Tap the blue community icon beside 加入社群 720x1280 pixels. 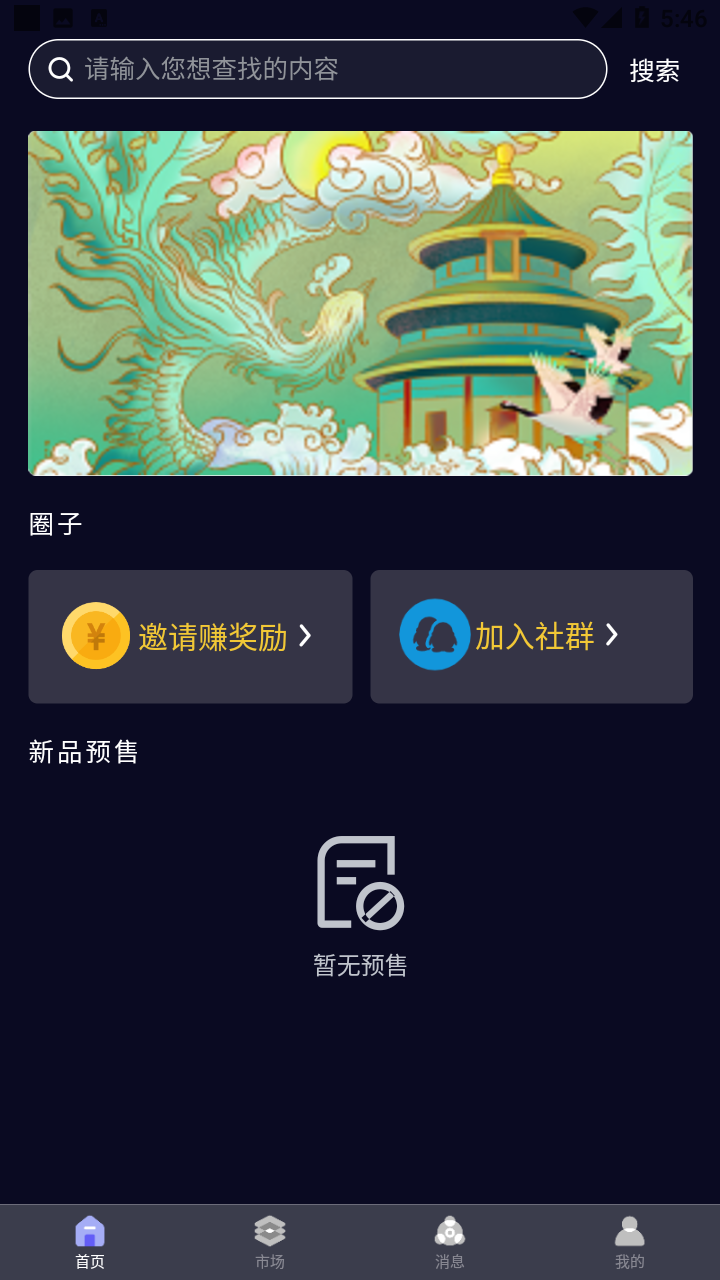(x=434, y=634)
